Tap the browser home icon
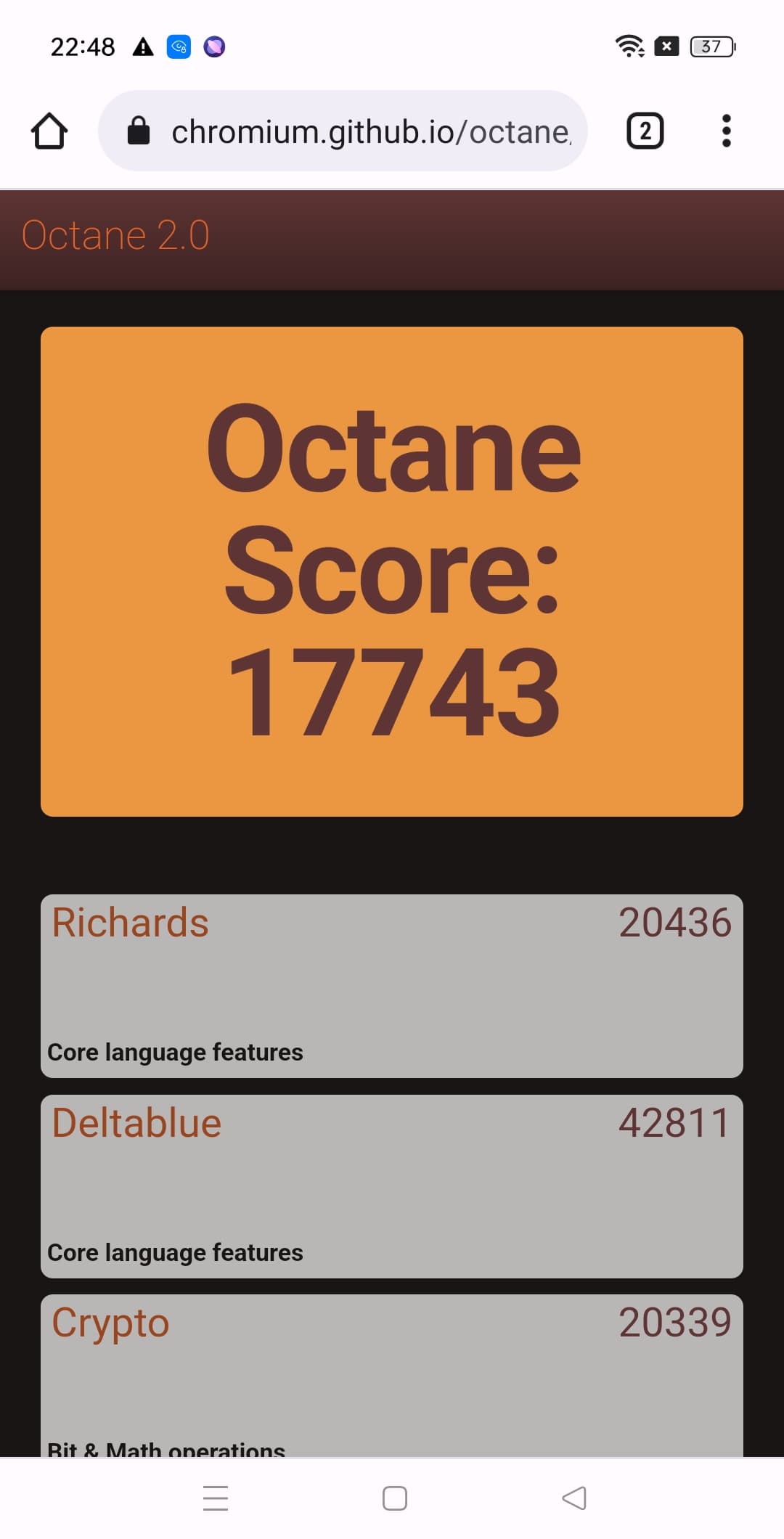The height and width of the screenshot is (1539, 784). pos(49,131)
